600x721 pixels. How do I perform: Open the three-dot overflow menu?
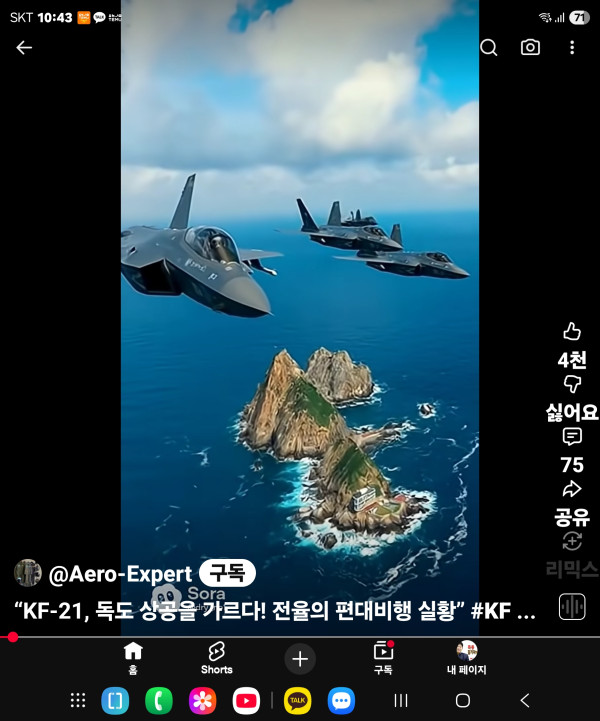click(x=572, y=48)
